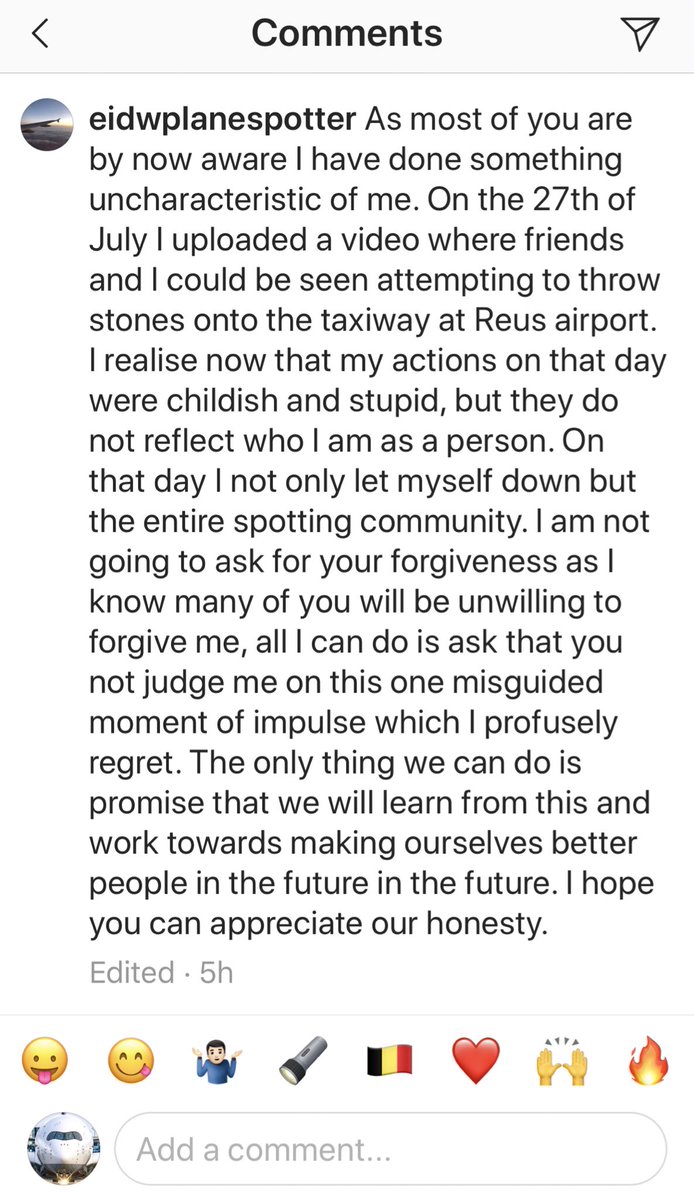The width and height of the screenshot is (694, 1199).
Task: Insert the raised hands emoji
Action: tap(562, 1059)
